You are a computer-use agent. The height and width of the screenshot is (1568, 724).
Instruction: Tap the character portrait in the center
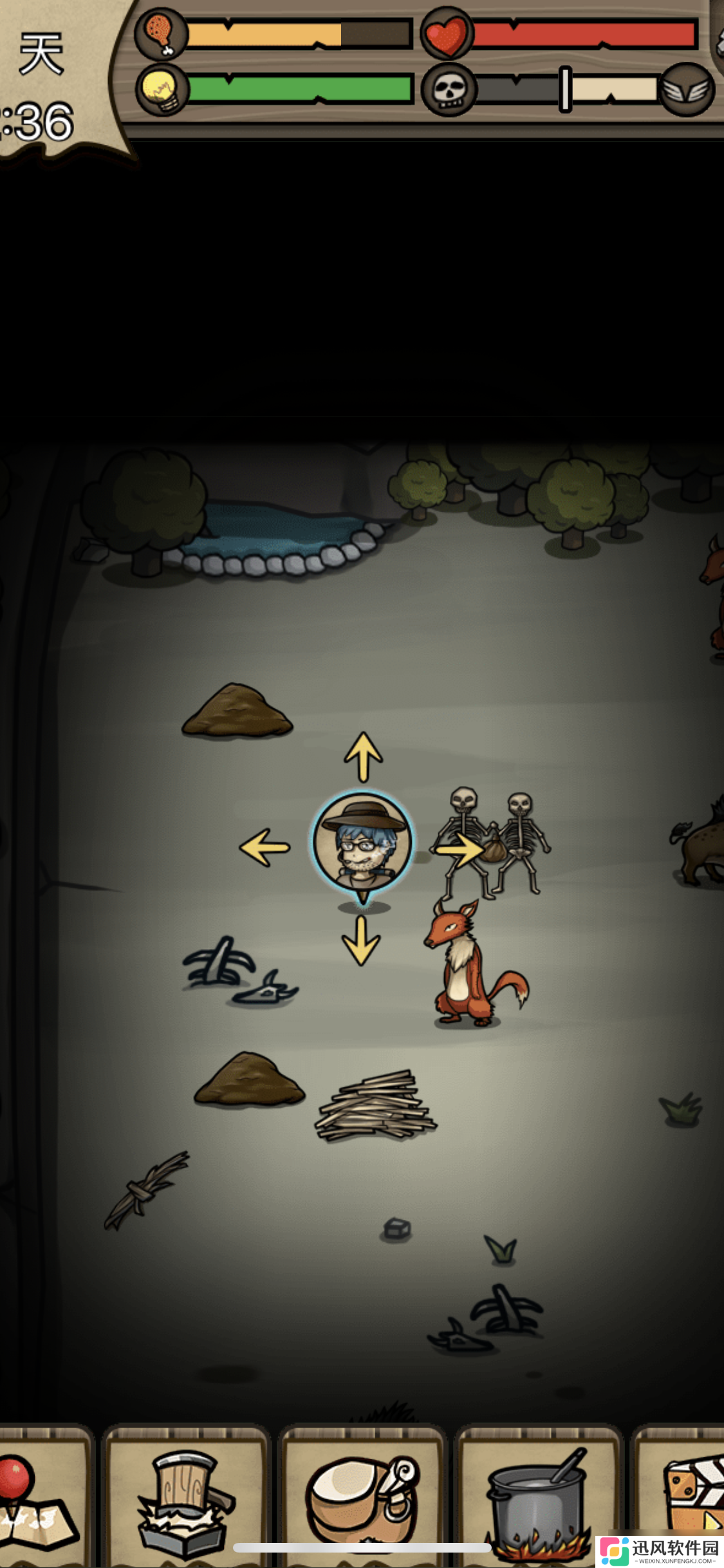click(x=362, y=842)
